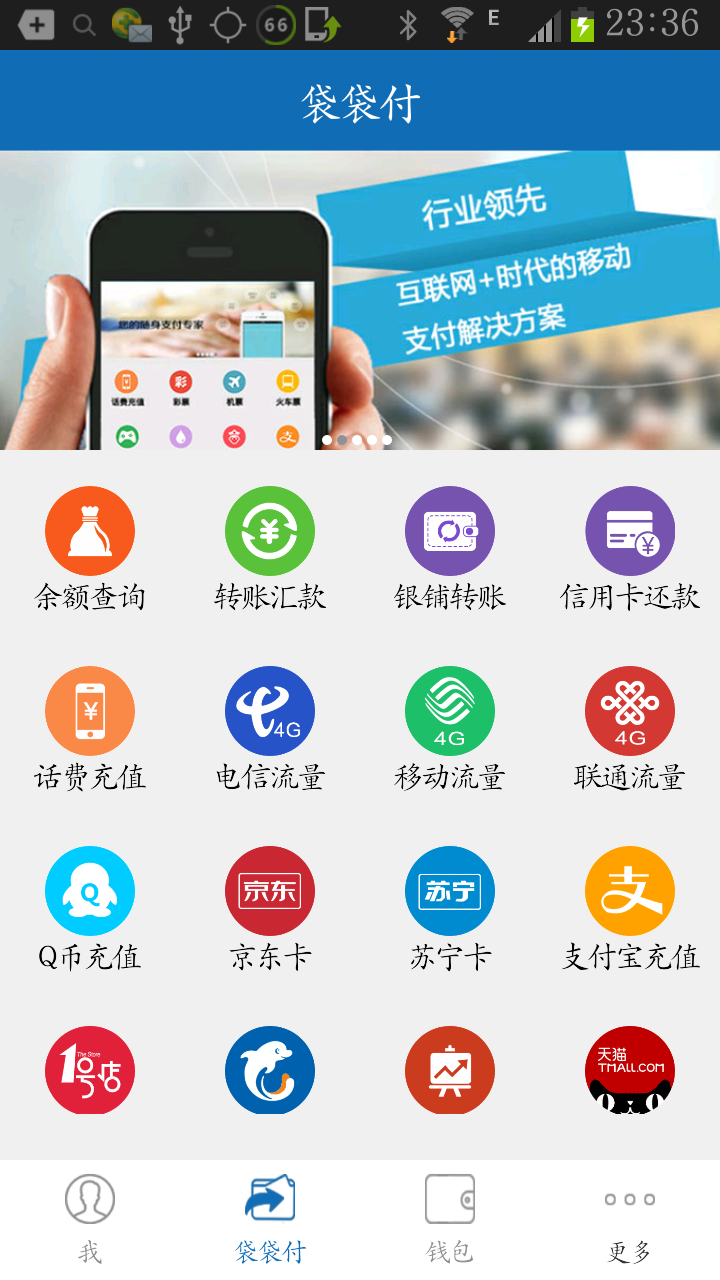
Task: Switch to the 我 tab
Action: pos(90,1219)
